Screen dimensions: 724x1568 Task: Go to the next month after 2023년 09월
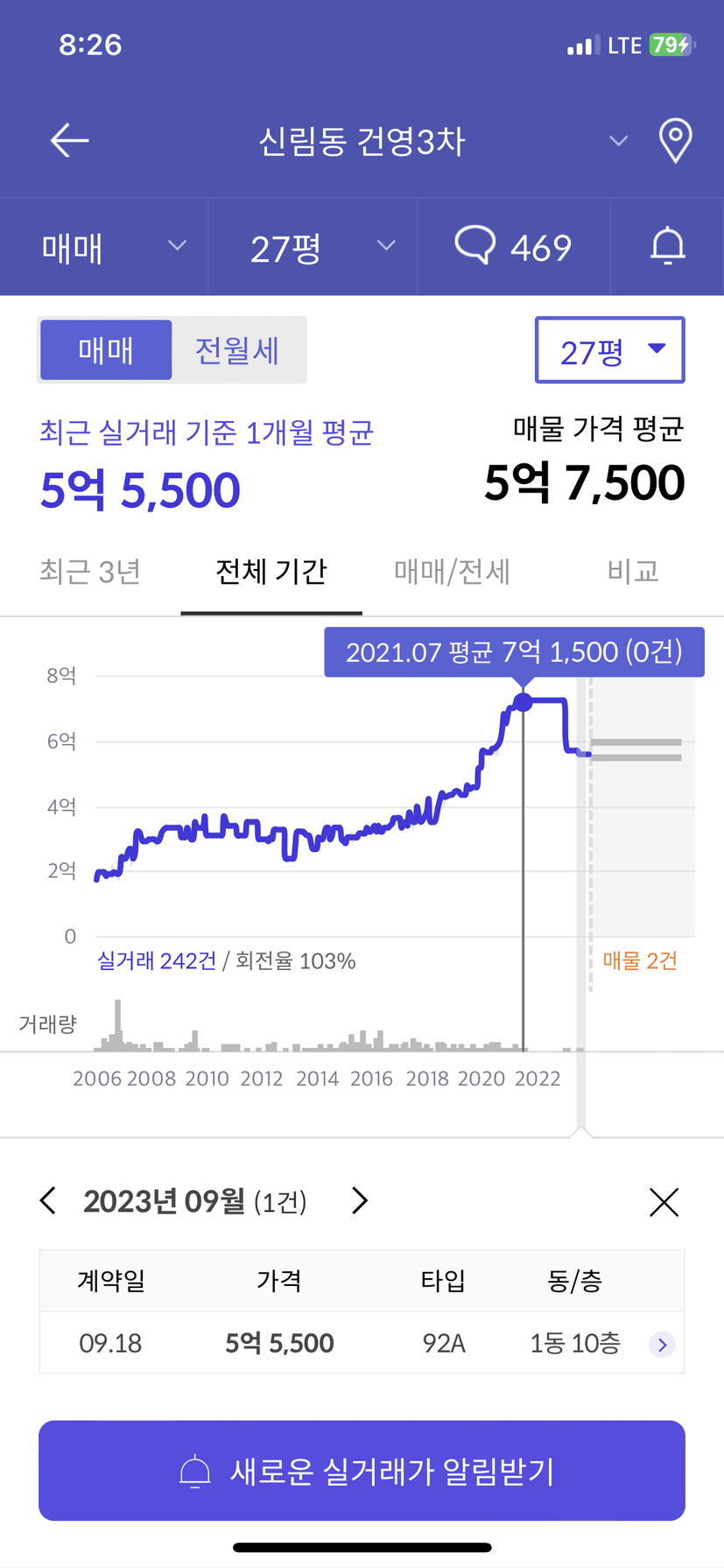pos(360,1200)
